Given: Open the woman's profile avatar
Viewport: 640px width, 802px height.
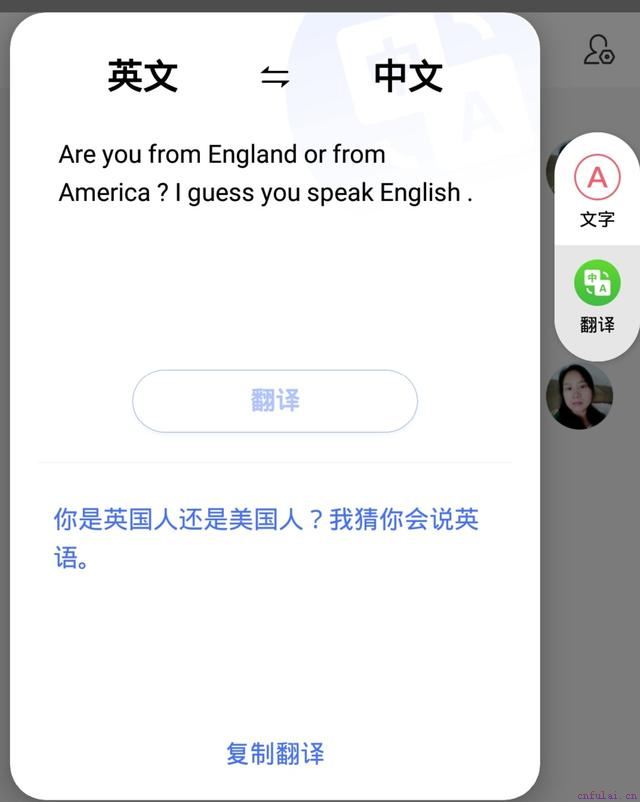Looking at the screenshot, I should (579, 396).
